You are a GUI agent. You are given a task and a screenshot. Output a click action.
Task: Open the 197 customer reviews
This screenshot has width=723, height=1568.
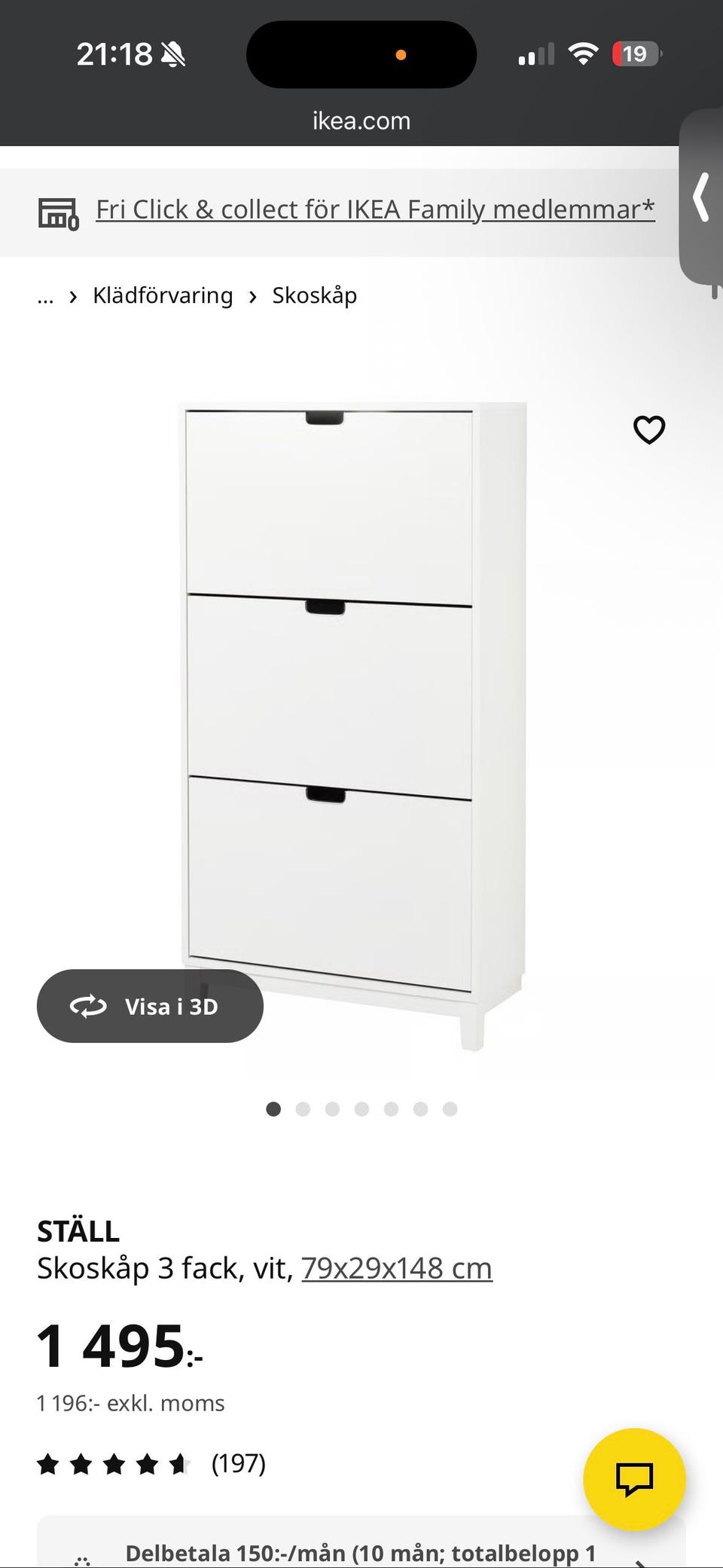[x=238, y=1463]
